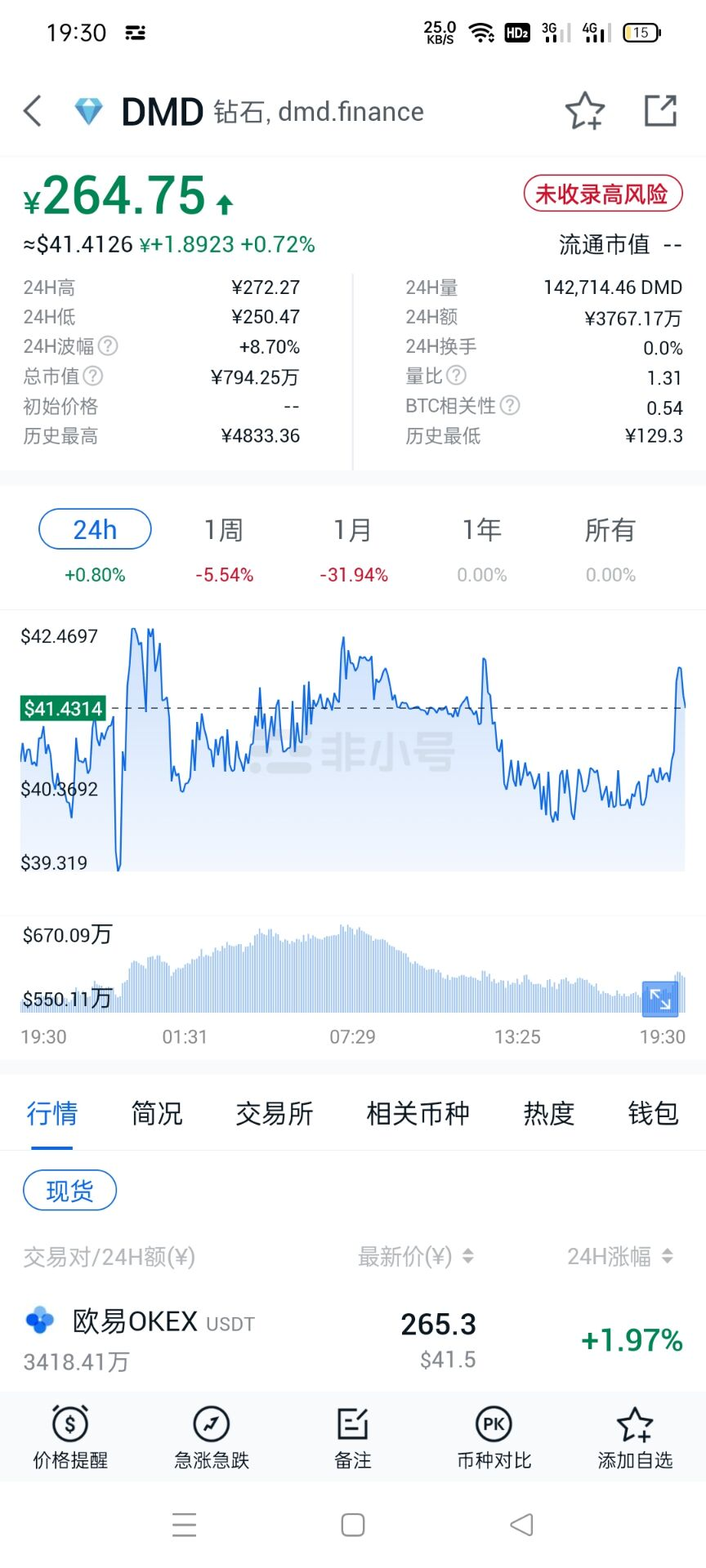The width and height of the screenshot is (706, 1568).
Task: Switch to the 钱包 tab
Action: coord(653,1113)
